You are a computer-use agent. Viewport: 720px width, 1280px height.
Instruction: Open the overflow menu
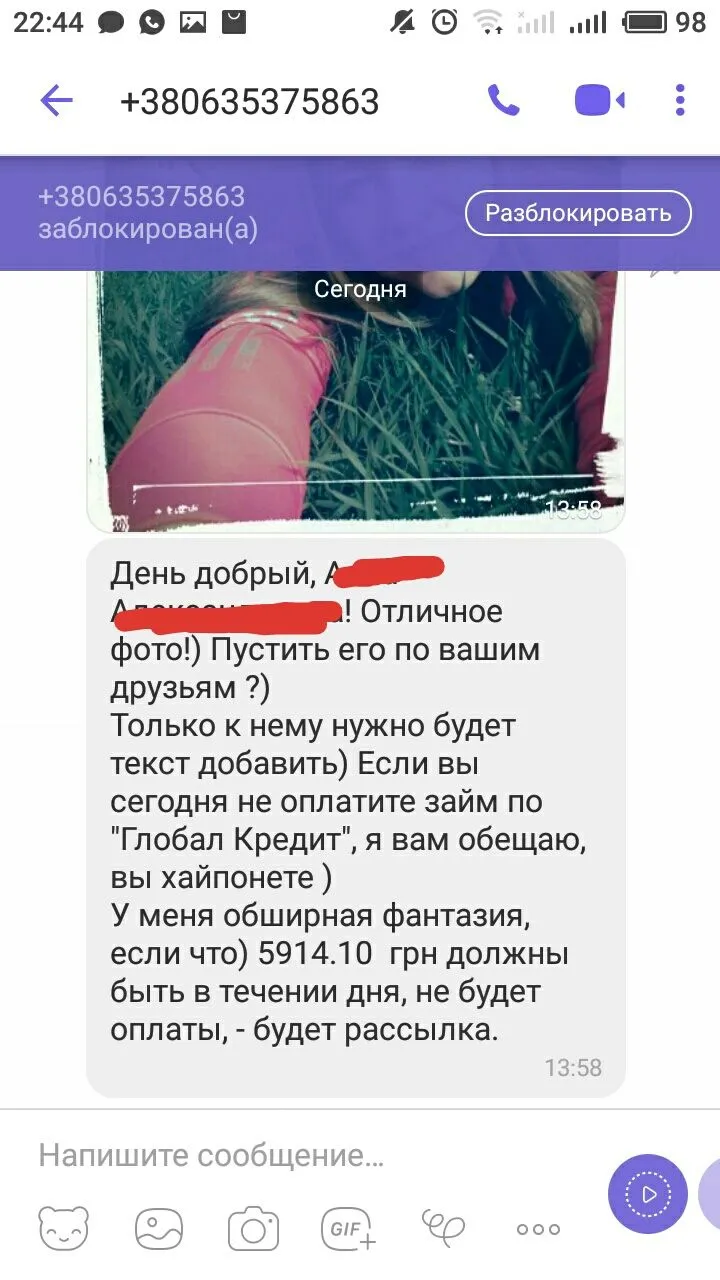[x=681, y=101]
